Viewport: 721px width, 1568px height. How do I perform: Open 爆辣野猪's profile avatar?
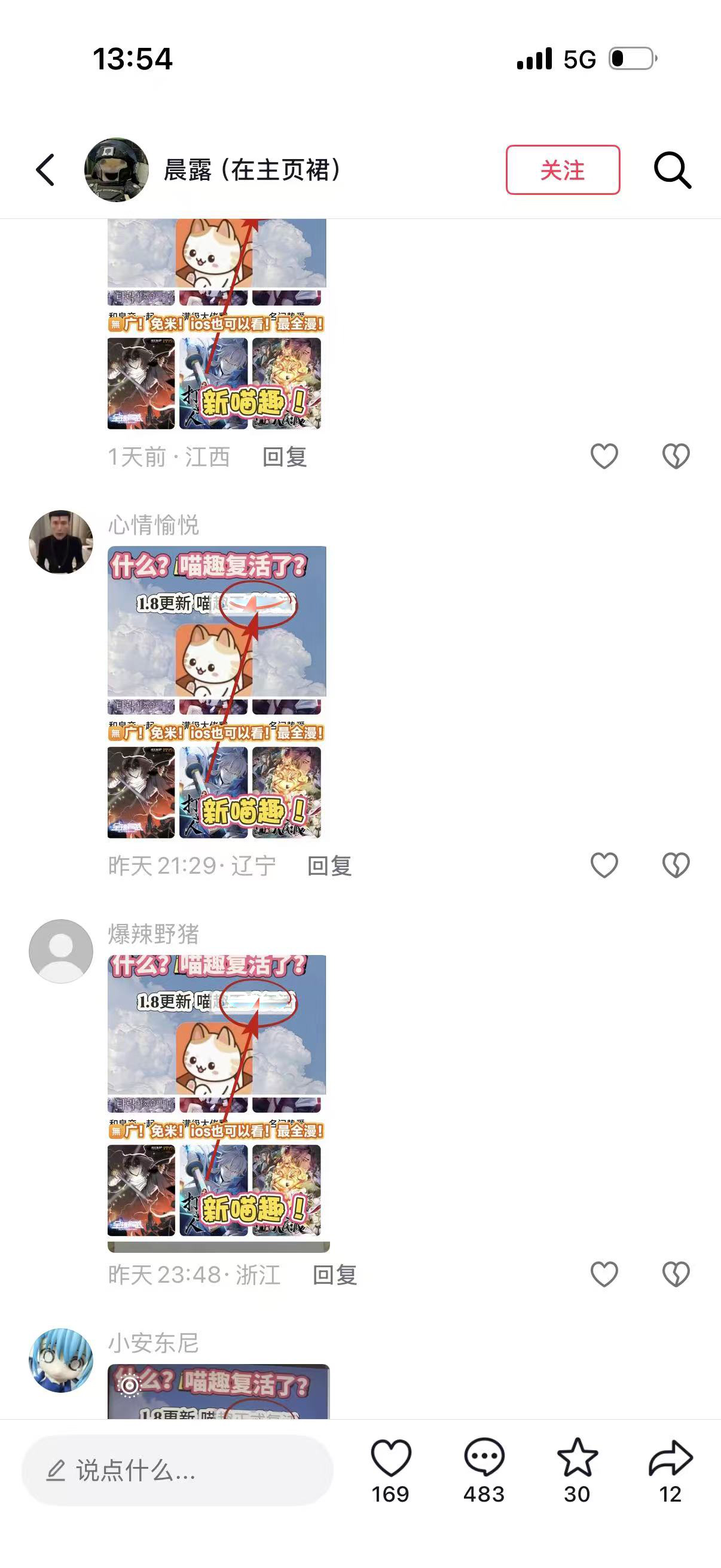61,951
